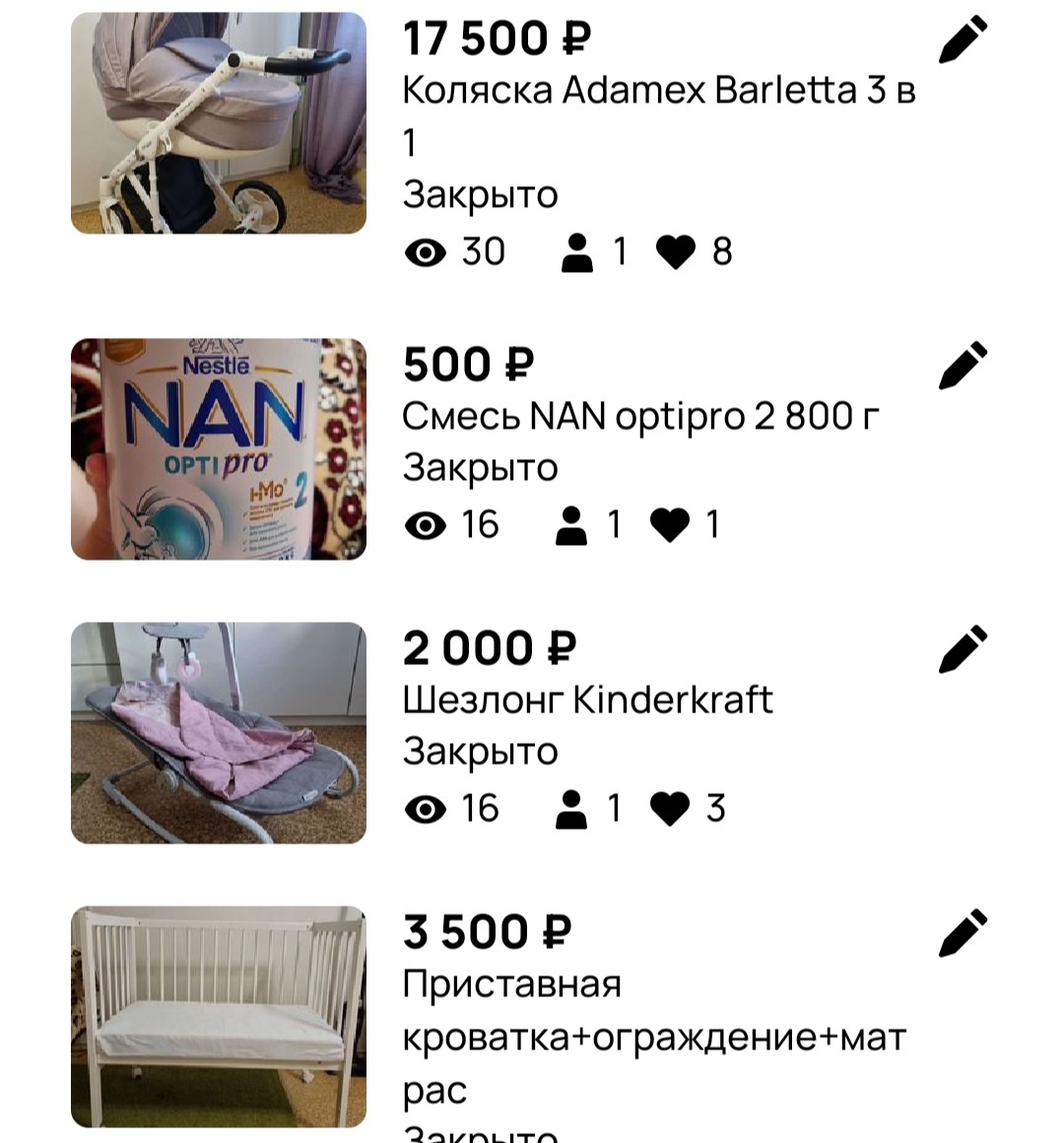Click Закрыто status on the stroller listing

[479, 195]
